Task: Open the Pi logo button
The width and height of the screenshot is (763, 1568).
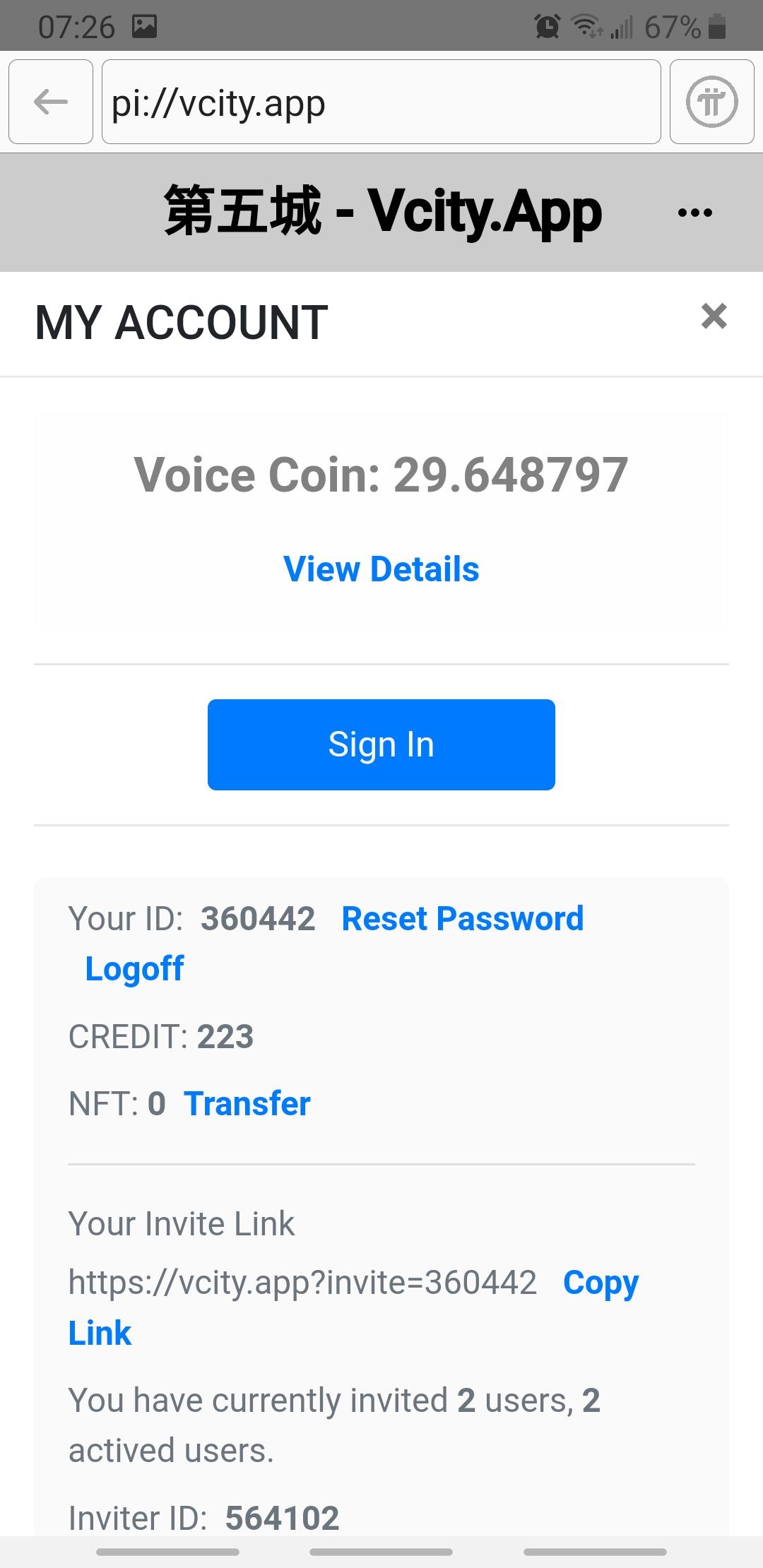Action: (712, 102)
